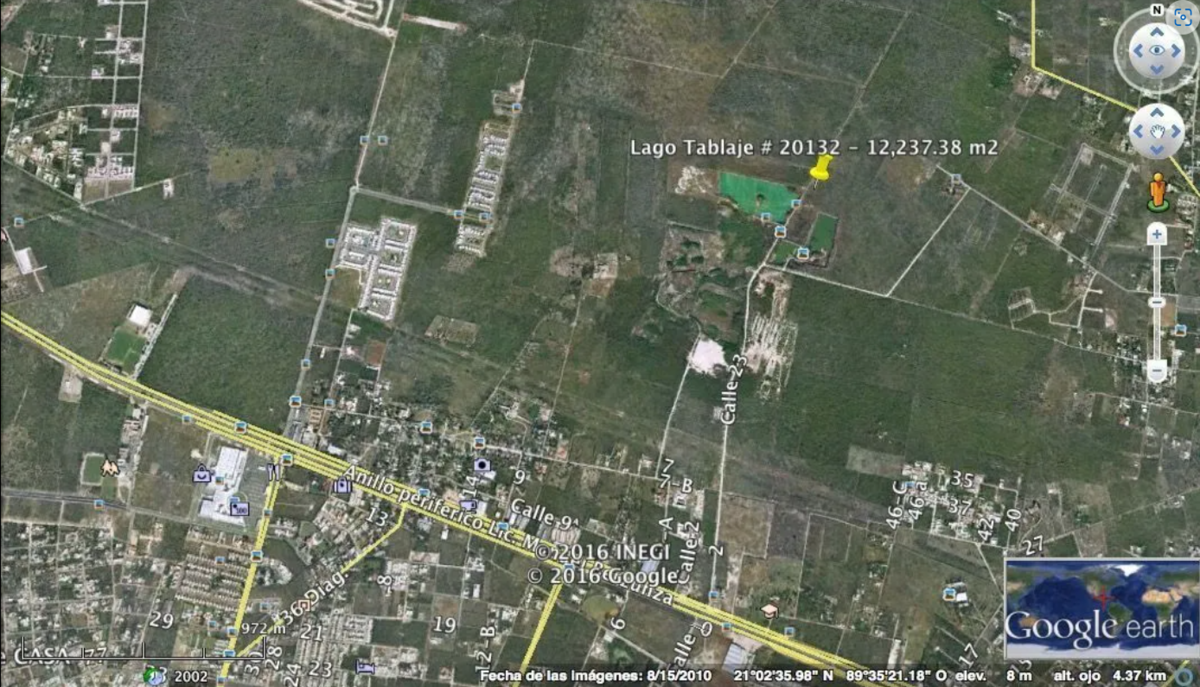Tap the up arrow on the look joystick
Image resolution: width=1200 pixels, height=687 pixels.
(1156, 31)
